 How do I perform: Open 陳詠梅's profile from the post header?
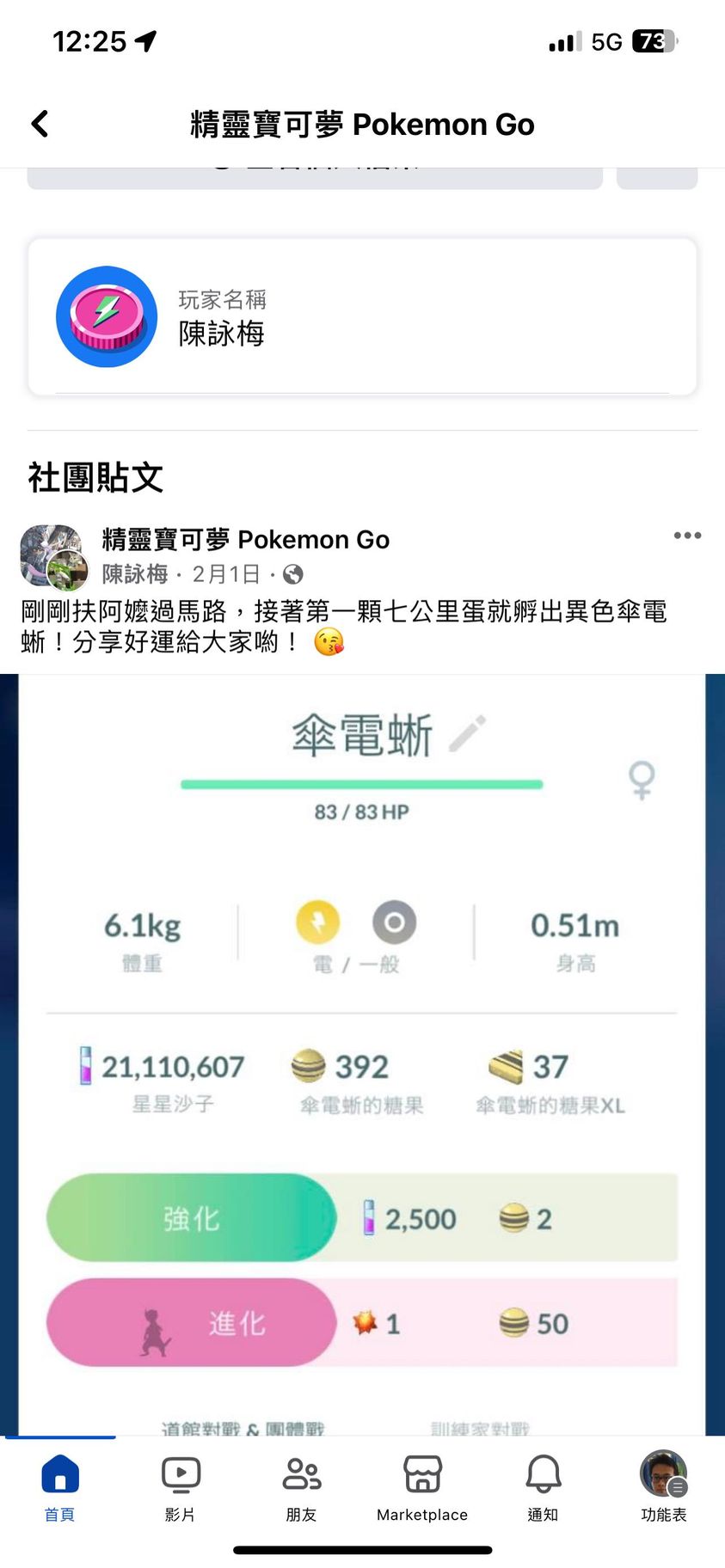tap(135, 573)
